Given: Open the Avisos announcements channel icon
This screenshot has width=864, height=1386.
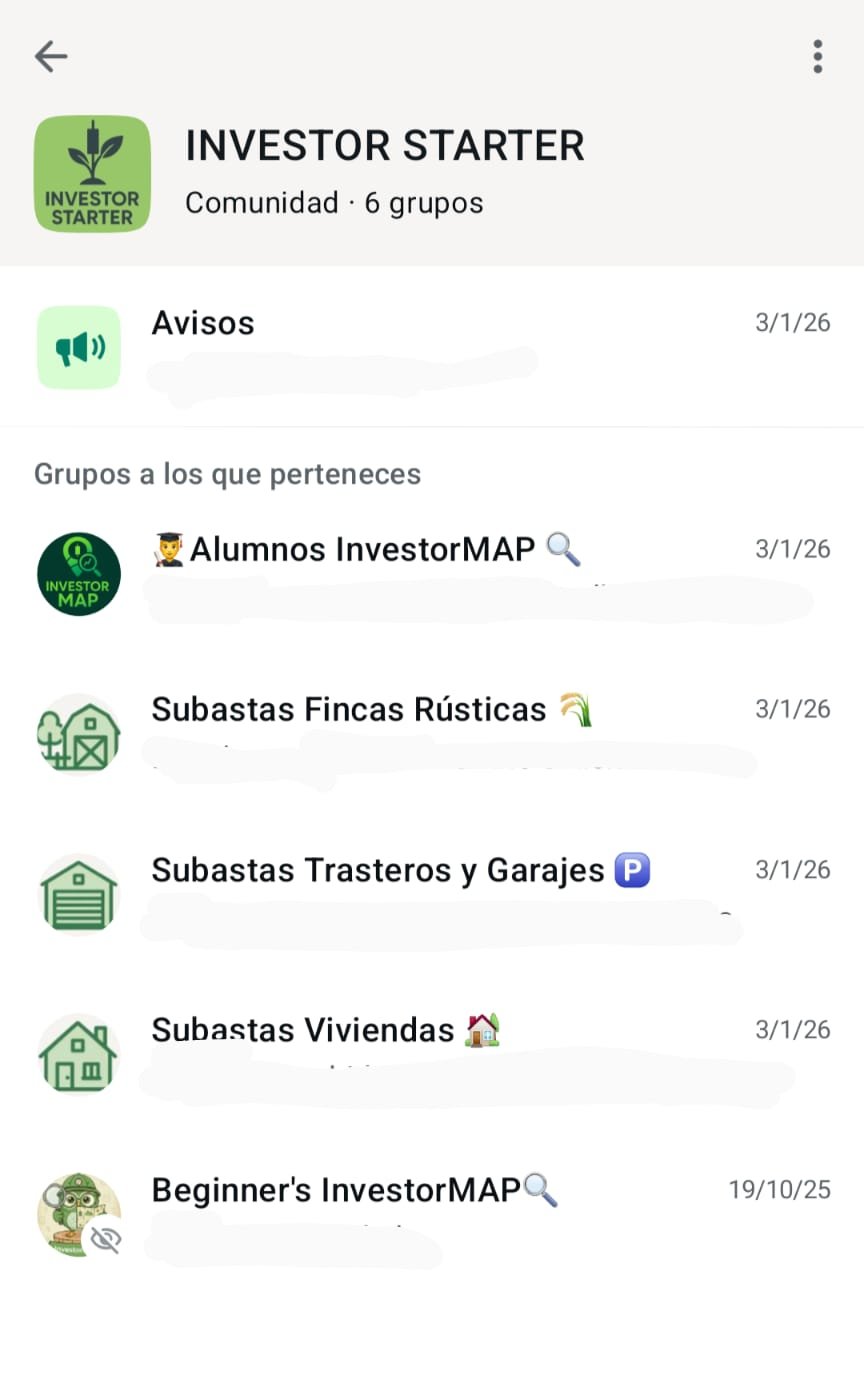Looking at the screenshot, I should (x=79, y=347).
